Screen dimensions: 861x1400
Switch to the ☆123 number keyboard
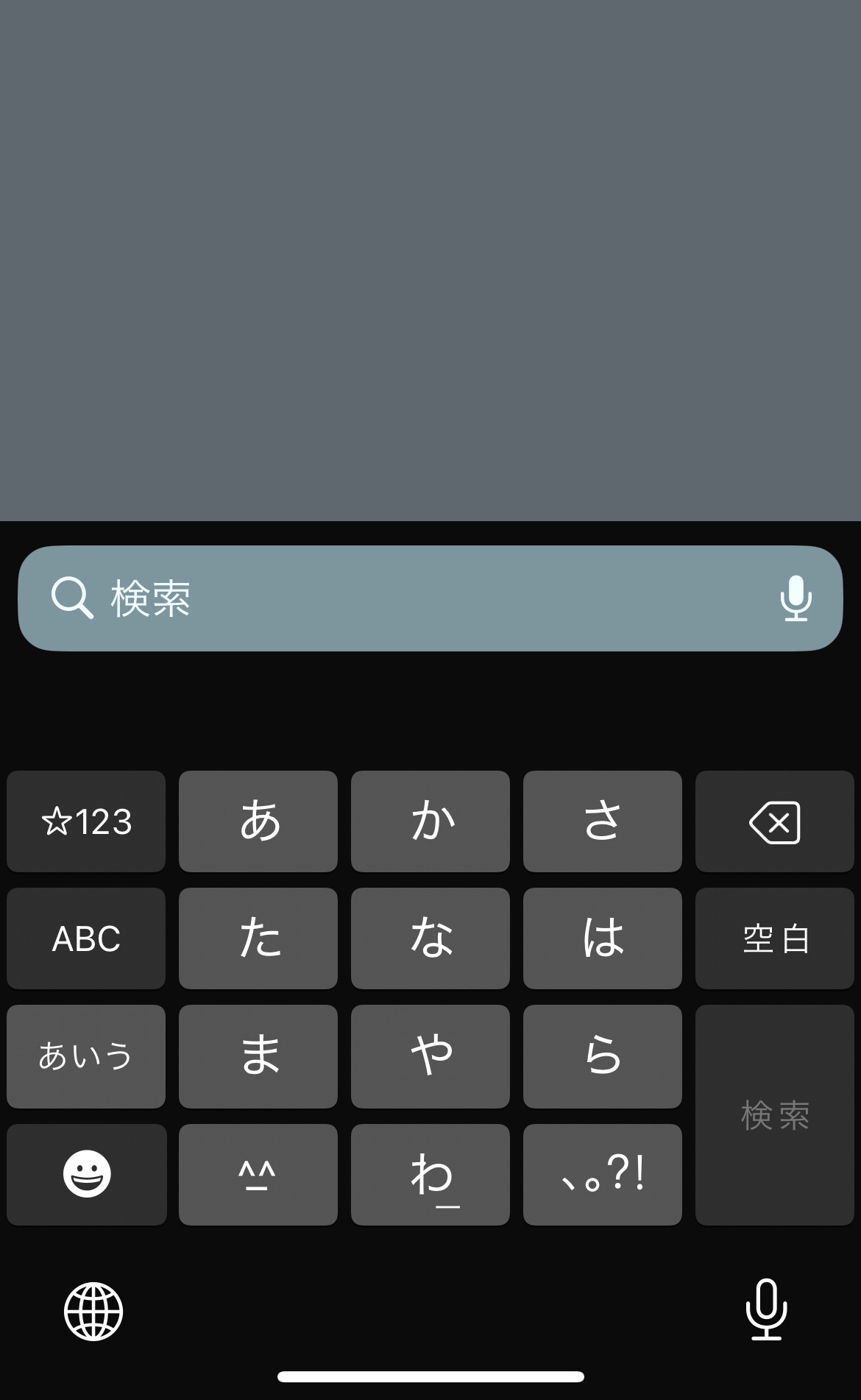(86, 821)
